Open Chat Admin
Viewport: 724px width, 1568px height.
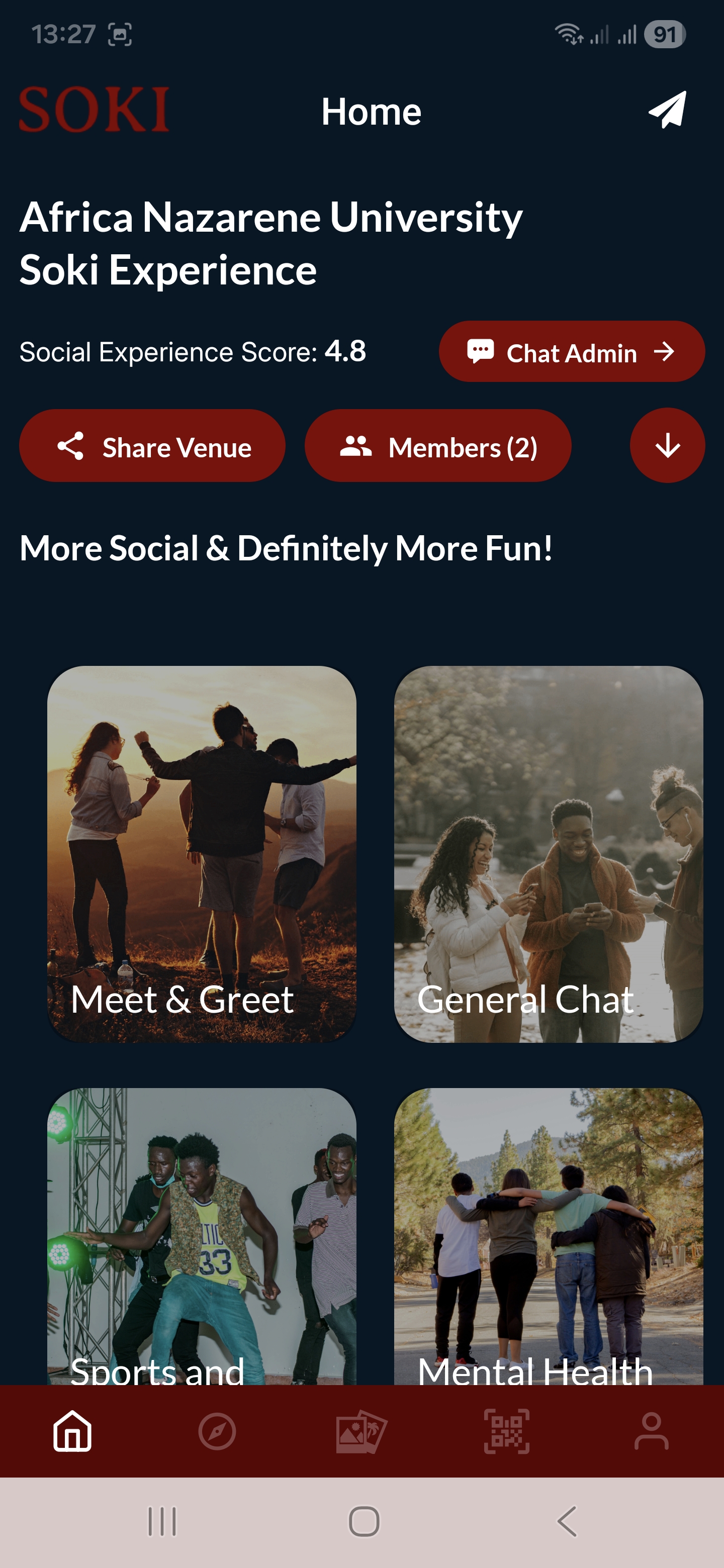tap(571, 351)
